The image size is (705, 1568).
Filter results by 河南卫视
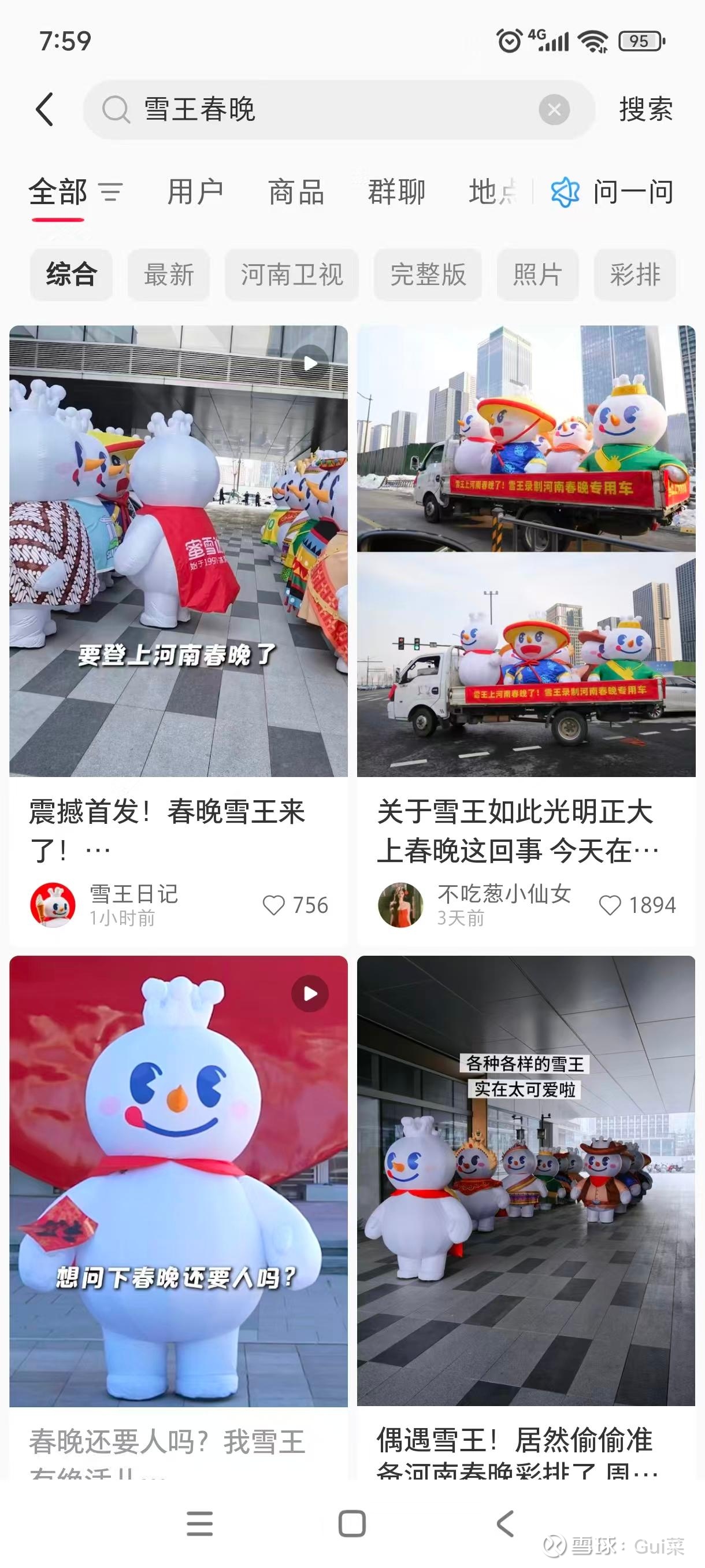point(291,275)
